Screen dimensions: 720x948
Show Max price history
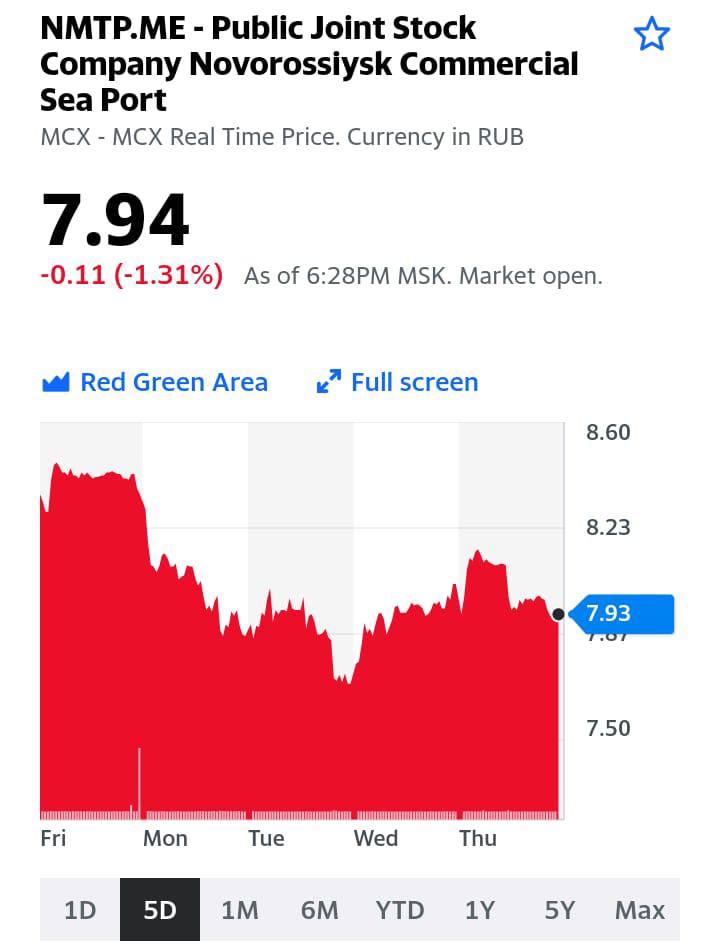640,910
